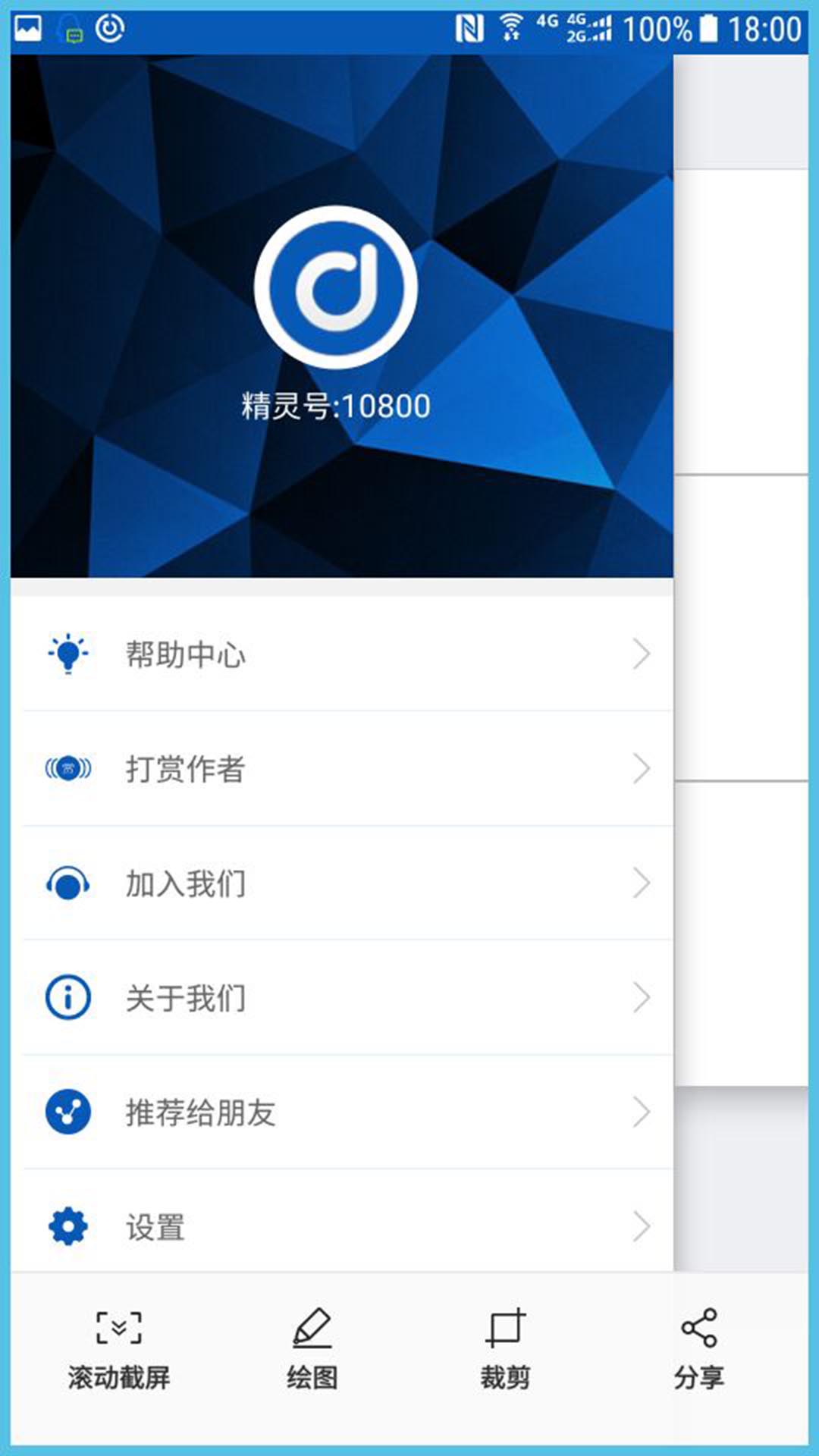Open 关于我们 about page
The height and width of the screenshot is (1456, 819).
341,998
